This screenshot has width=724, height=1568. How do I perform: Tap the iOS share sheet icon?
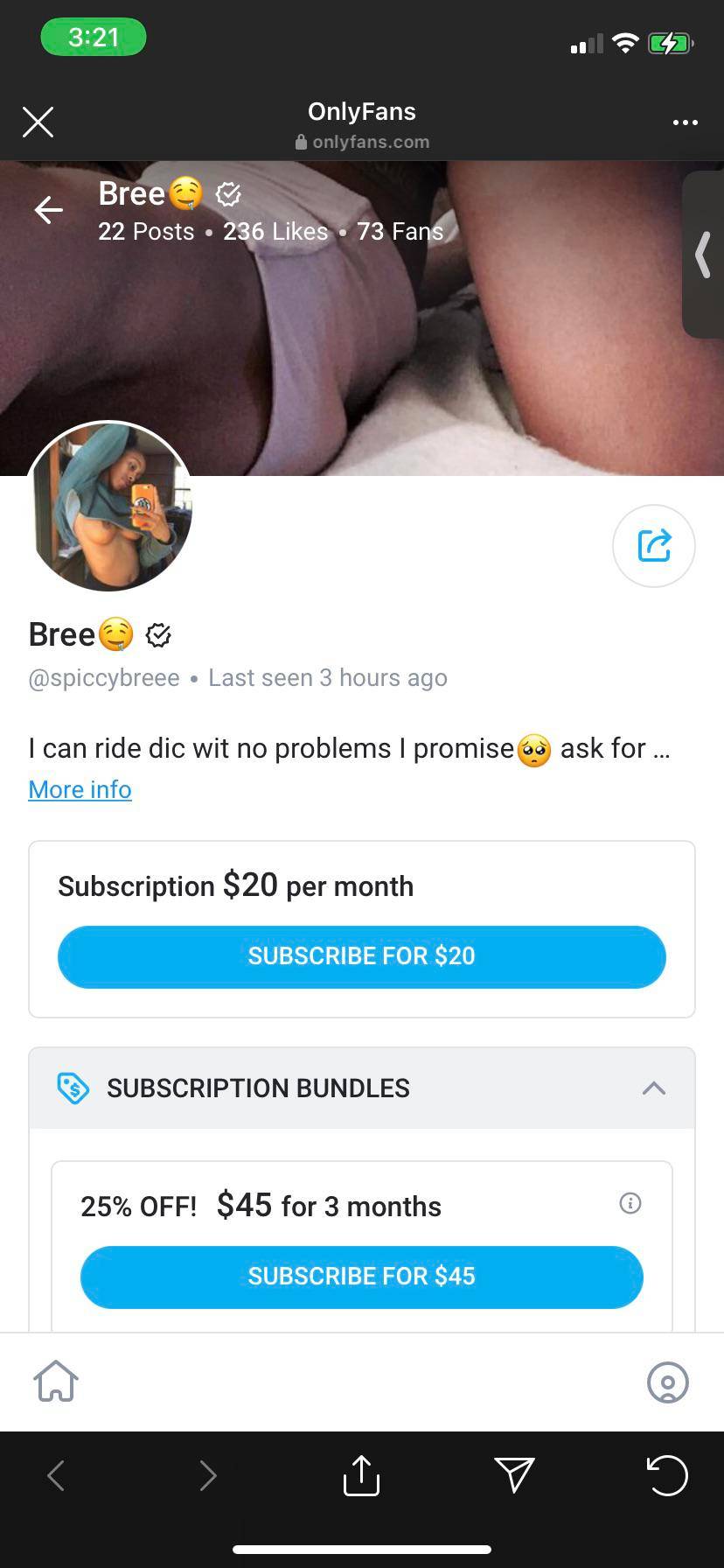361,1475
